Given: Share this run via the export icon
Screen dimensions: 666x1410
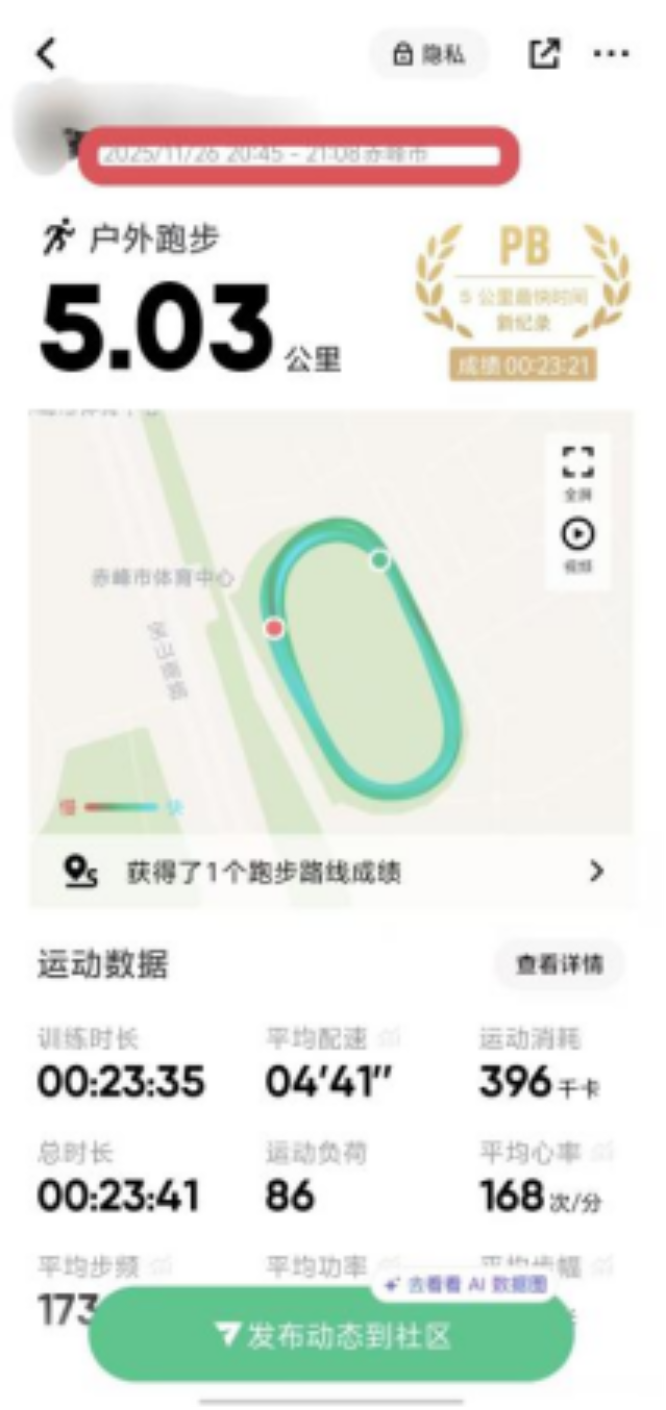Looking at the screenshot, I should [543, 54].
